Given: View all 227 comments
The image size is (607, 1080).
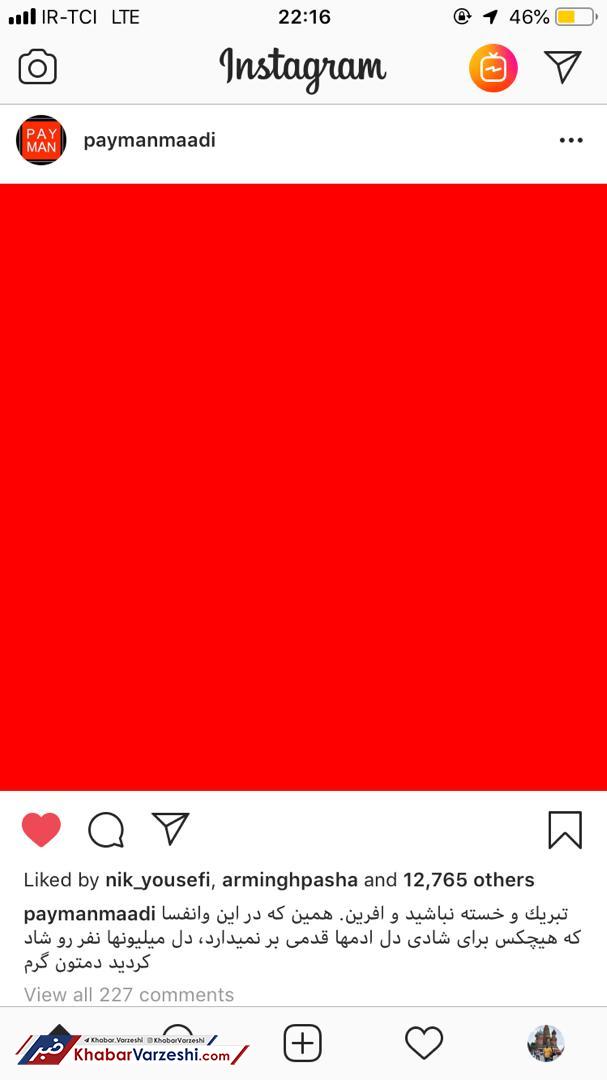Looking at the screenshot, I should point(129,994).
